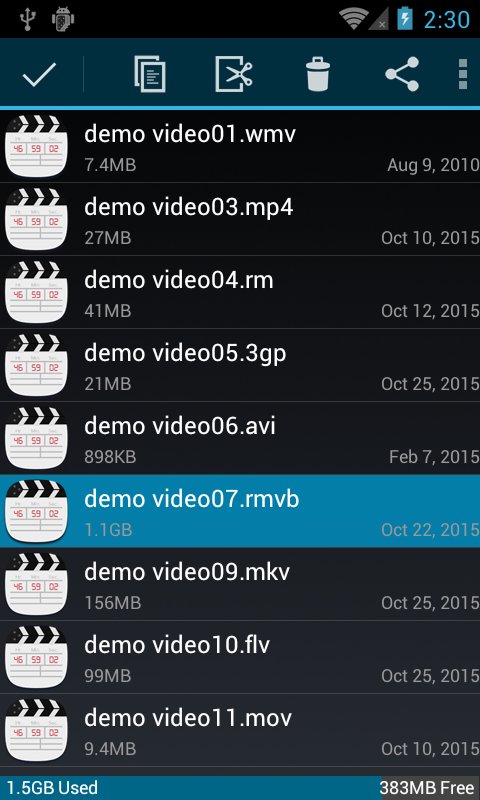Copy the selected file

tap(150, 74)
